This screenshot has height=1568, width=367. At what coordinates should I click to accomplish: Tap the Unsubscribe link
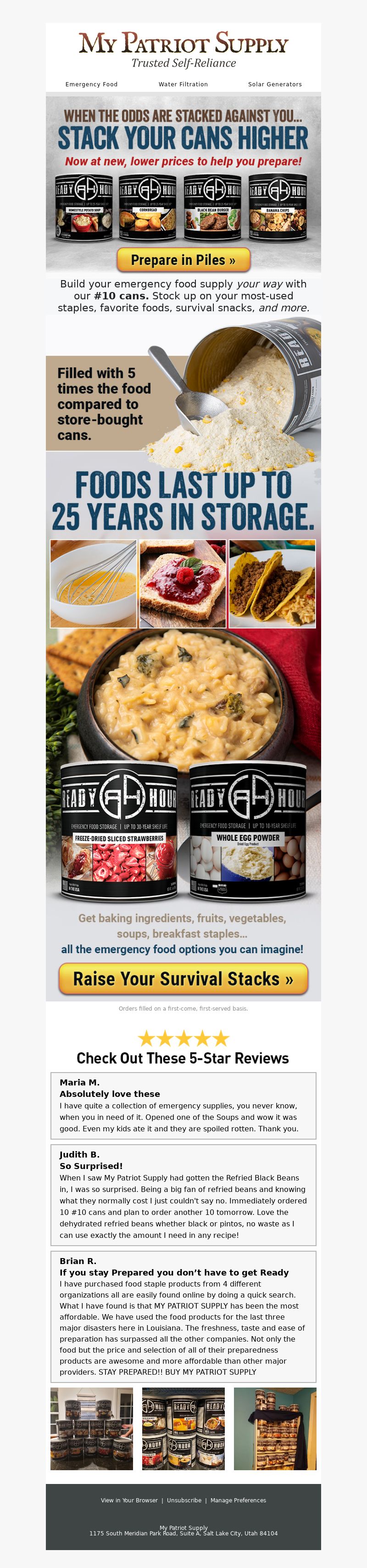(184, 1500)
